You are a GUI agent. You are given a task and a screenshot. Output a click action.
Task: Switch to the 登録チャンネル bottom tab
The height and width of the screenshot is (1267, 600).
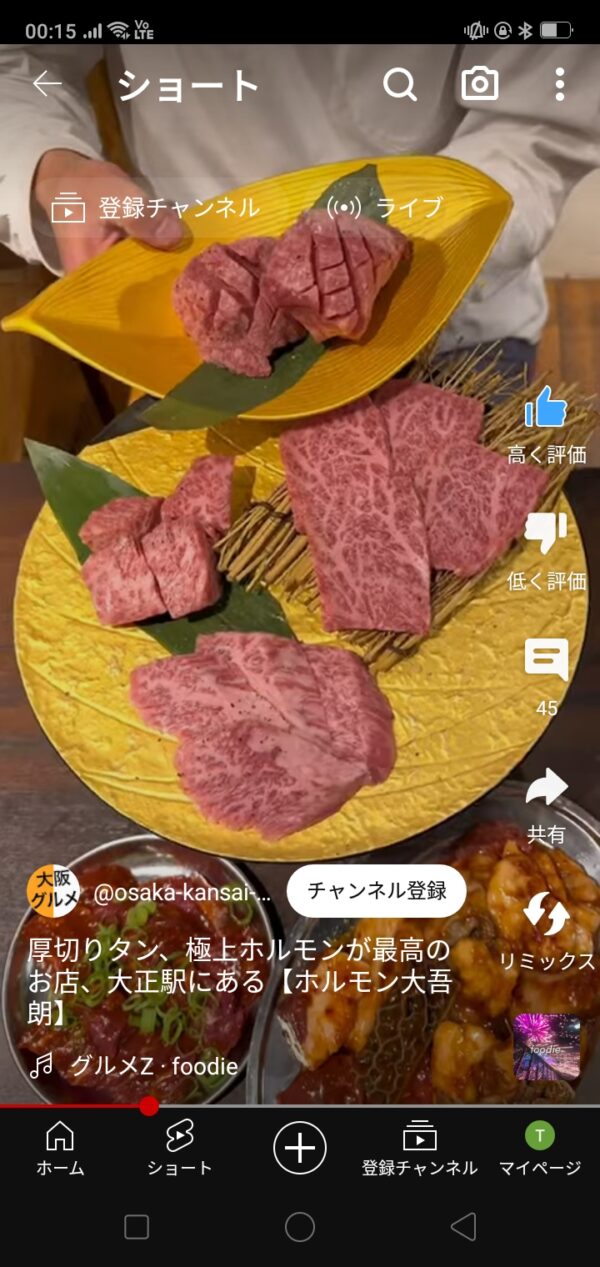click(x=420, y=1147)
